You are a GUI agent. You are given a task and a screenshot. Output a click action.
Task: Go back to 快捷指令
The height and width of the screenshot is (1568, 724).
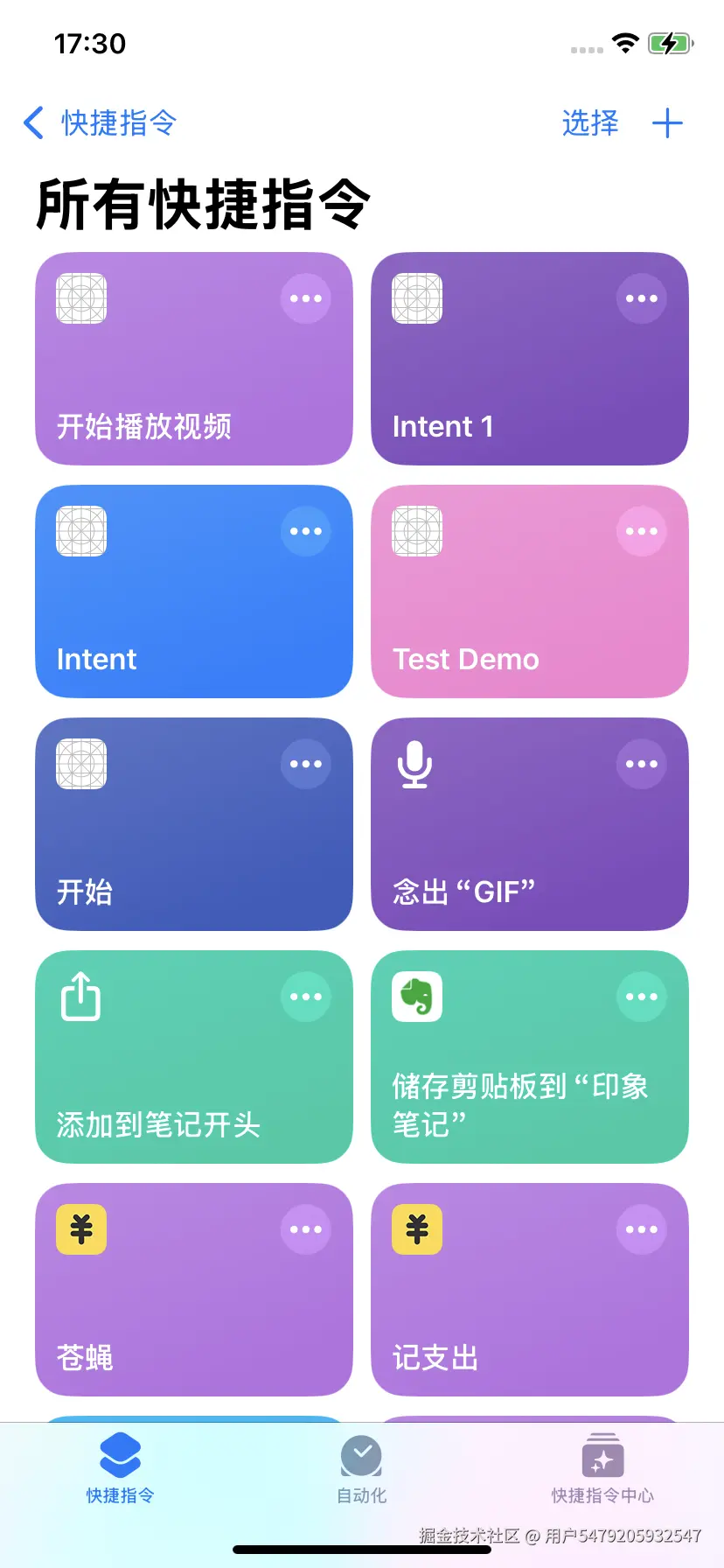click(100, 123)
